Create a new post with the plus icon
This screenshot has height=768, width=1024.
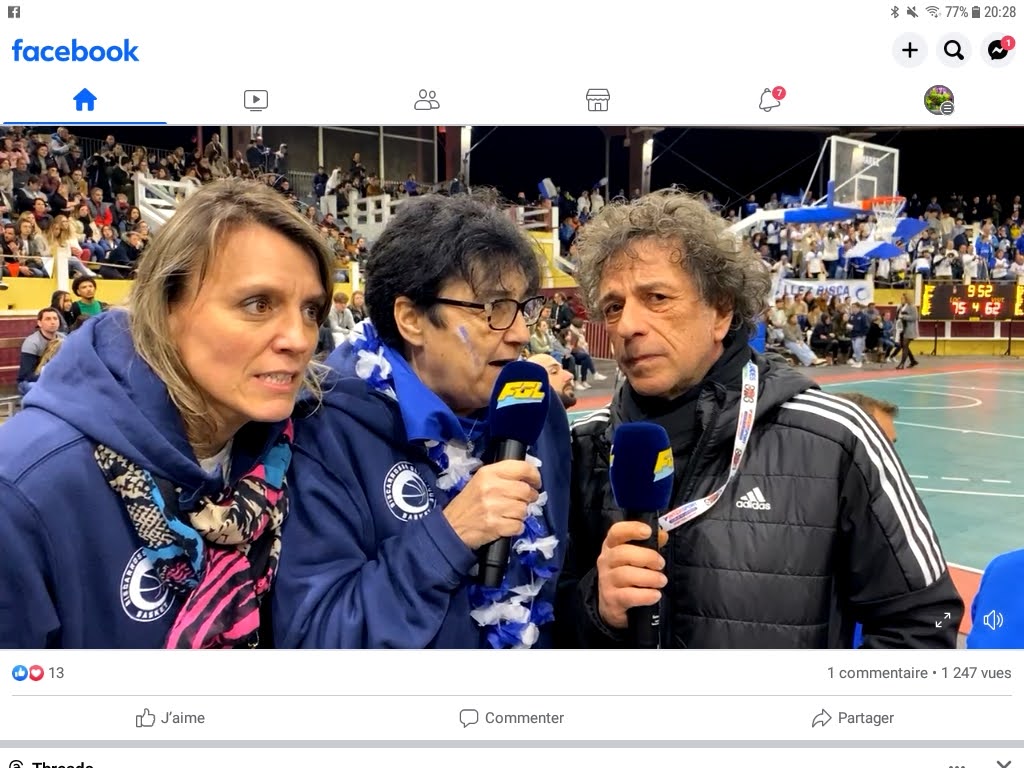[909, 50]
